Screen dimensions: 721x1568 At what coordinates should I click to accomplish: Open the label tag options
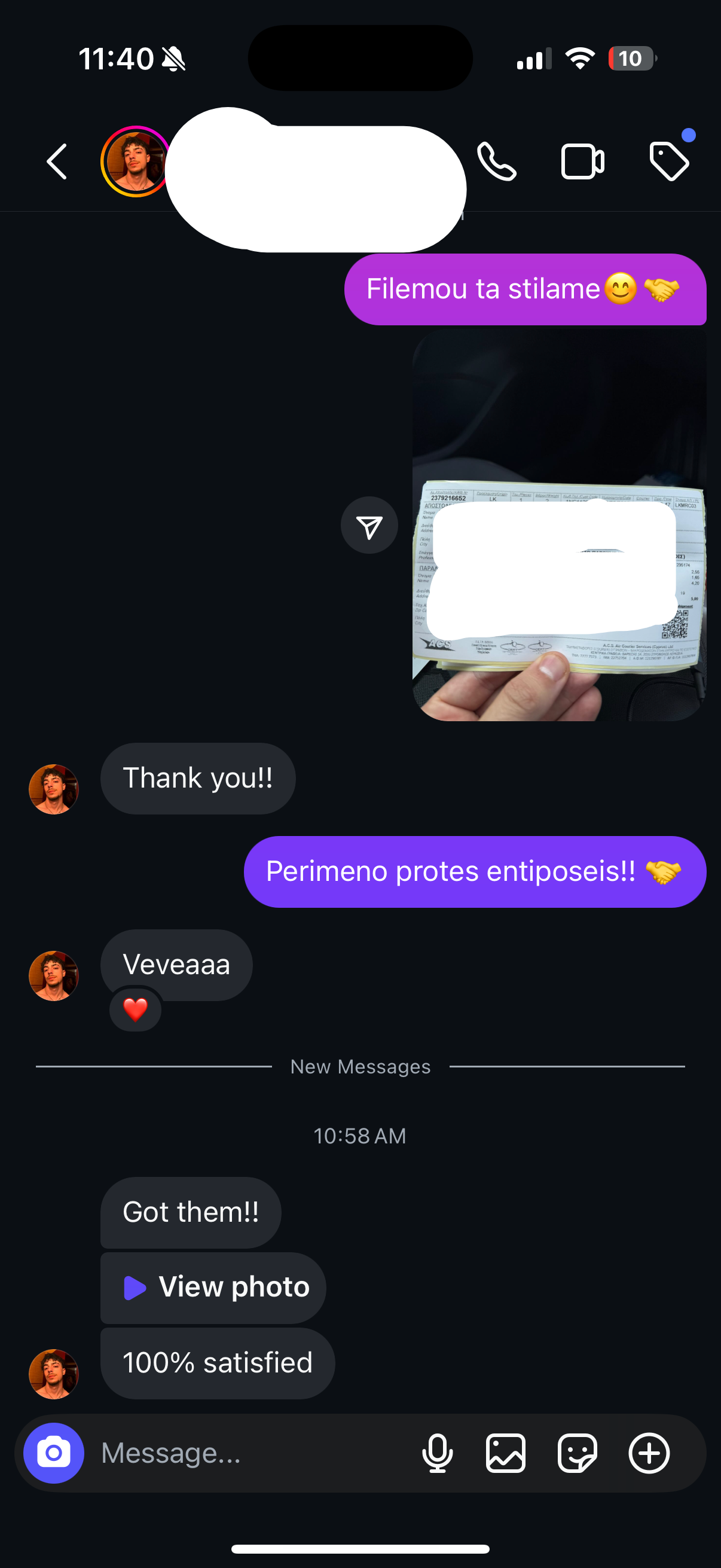668,162
